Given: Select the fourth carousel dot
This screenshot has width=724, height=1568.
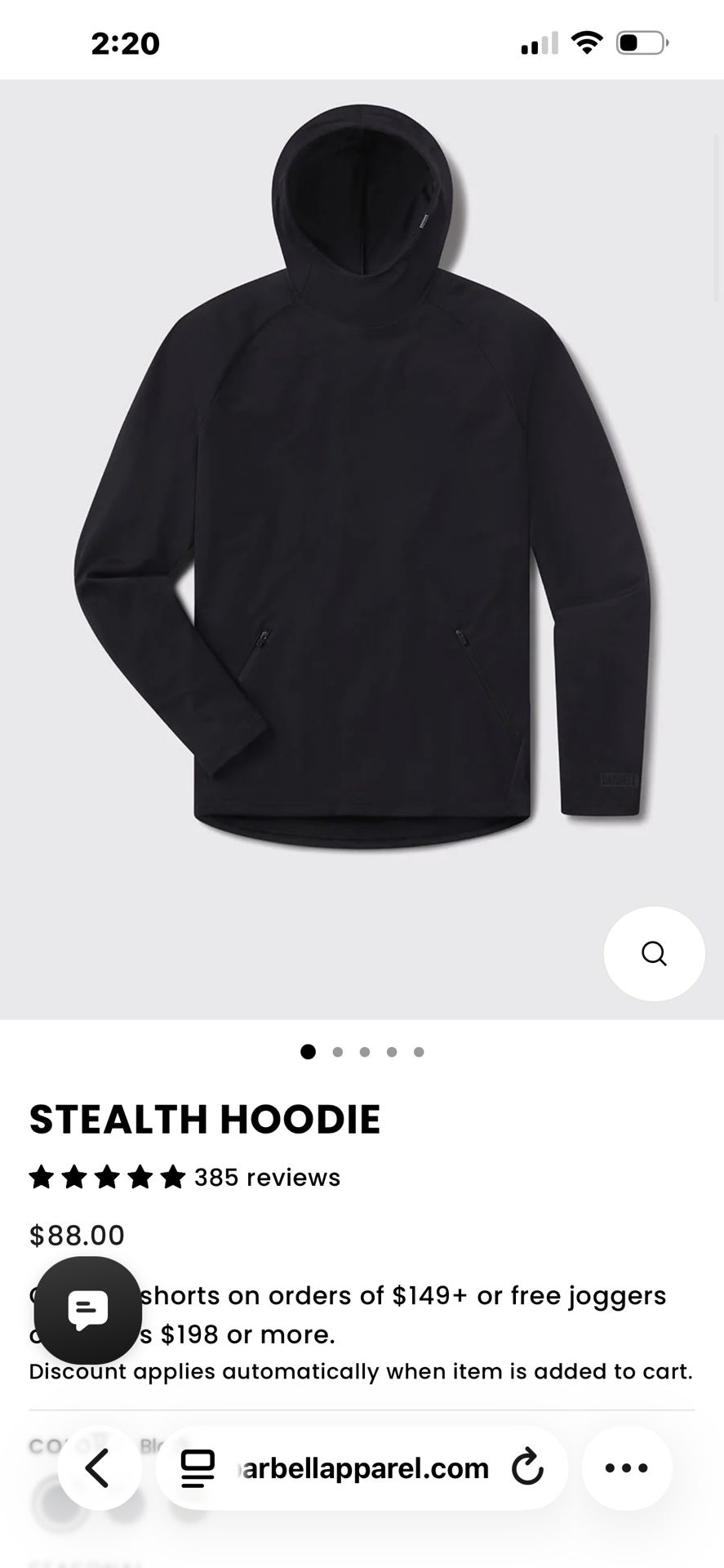Looking at the screenshot, I should click(391, 1052).
